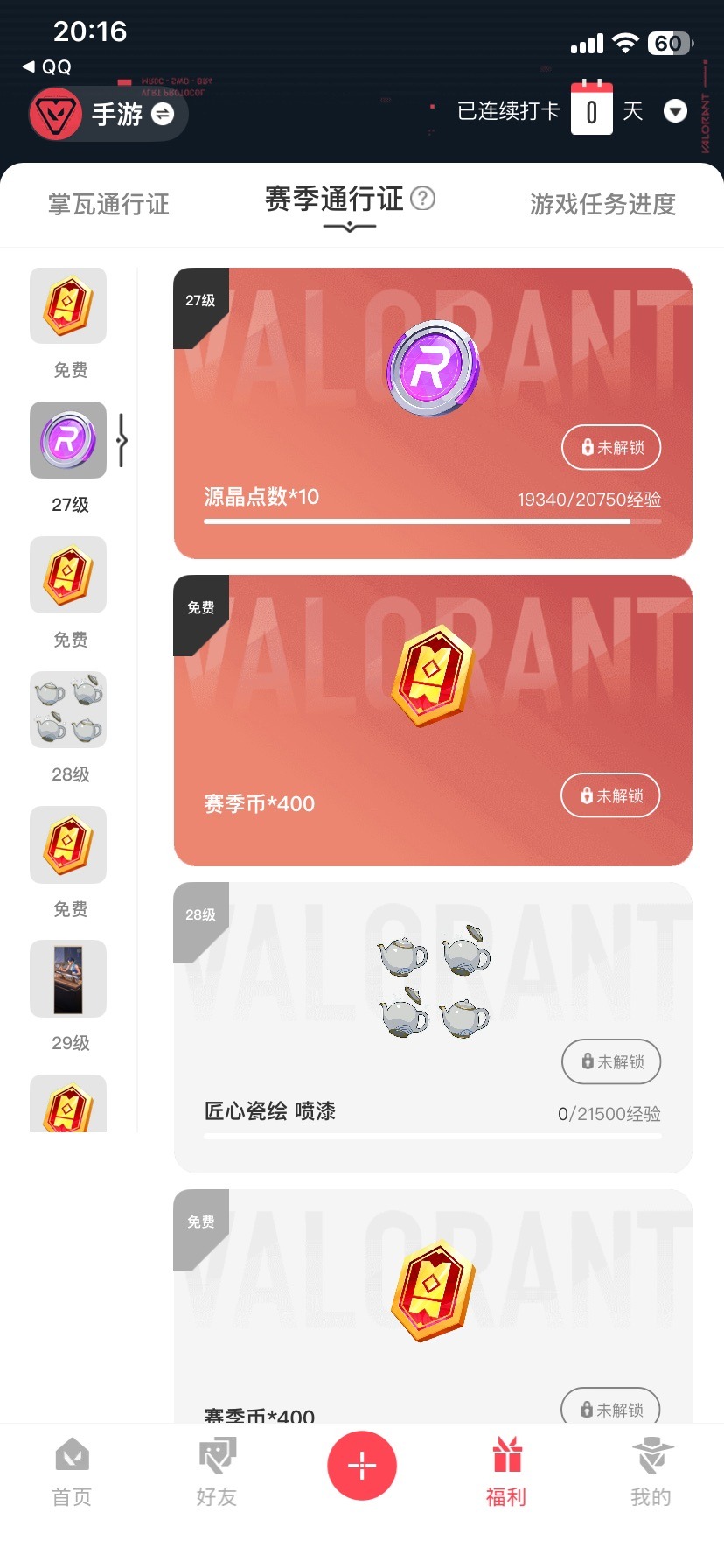Open the help question mark beside 赛季通行证
724x1568 pixels.
pyautogui.click(x=423, y=199)
